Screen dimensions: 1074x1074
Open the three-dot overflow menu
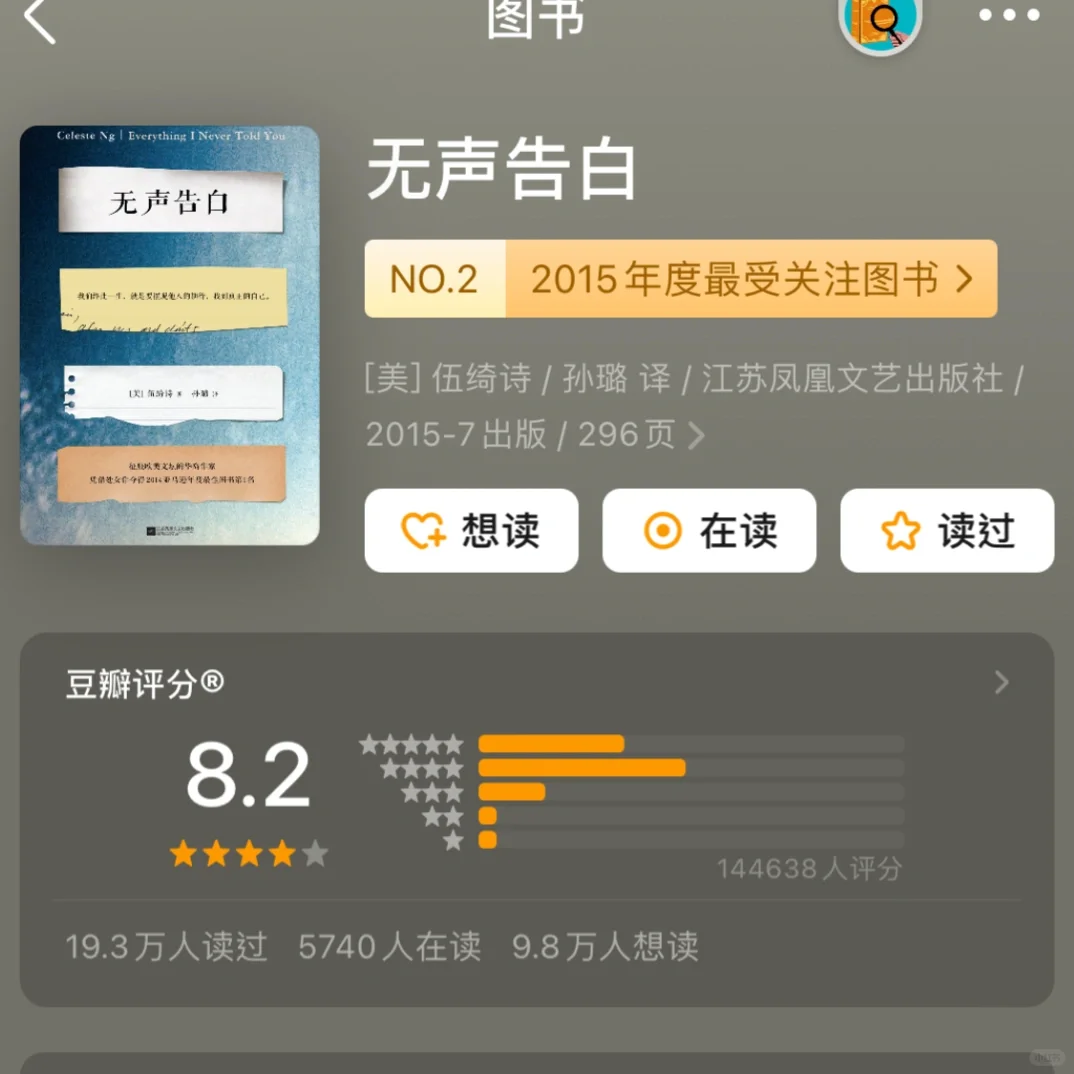tap(1009, 15)
